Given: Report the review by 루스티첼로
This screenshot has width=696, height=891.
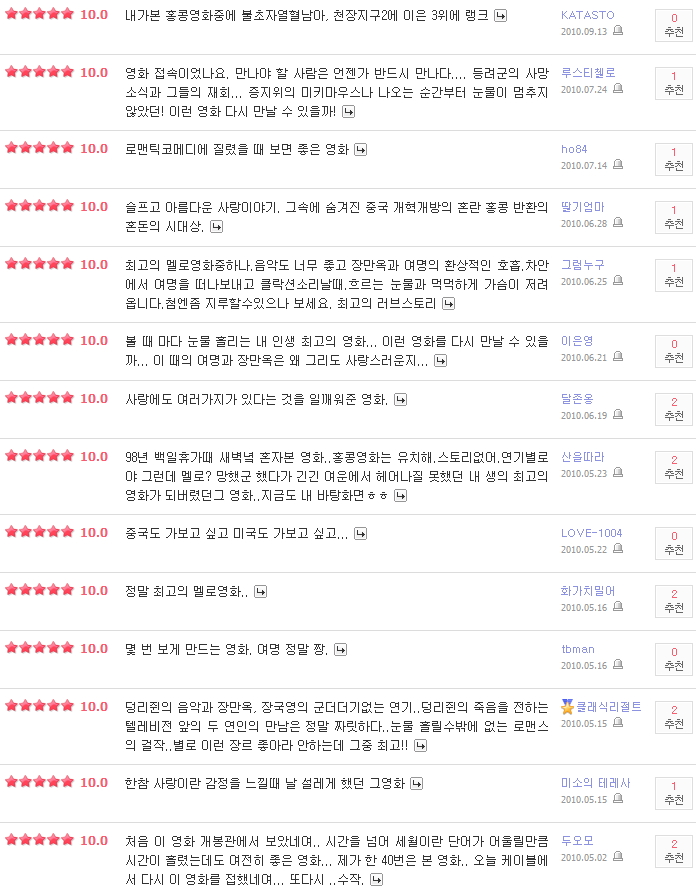Looking at the screenshot, I should (x=618, y=89).
